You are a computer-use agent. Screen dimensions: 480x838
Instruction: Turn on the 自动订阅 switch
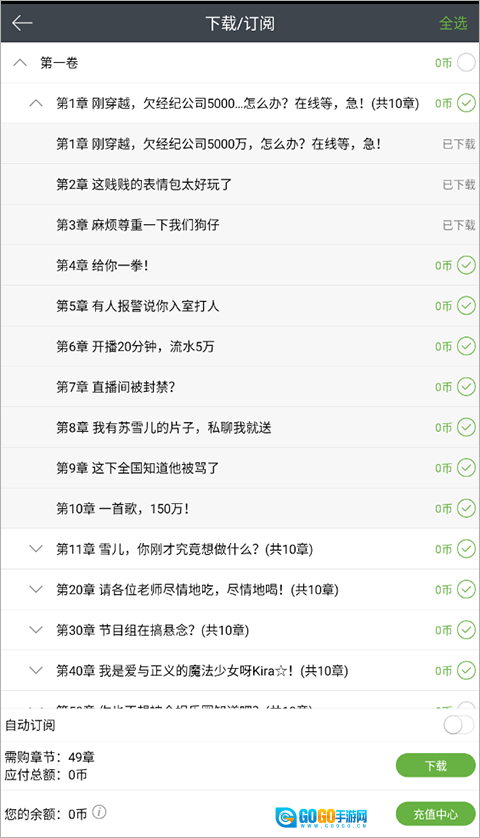click(x=459, y=725)
